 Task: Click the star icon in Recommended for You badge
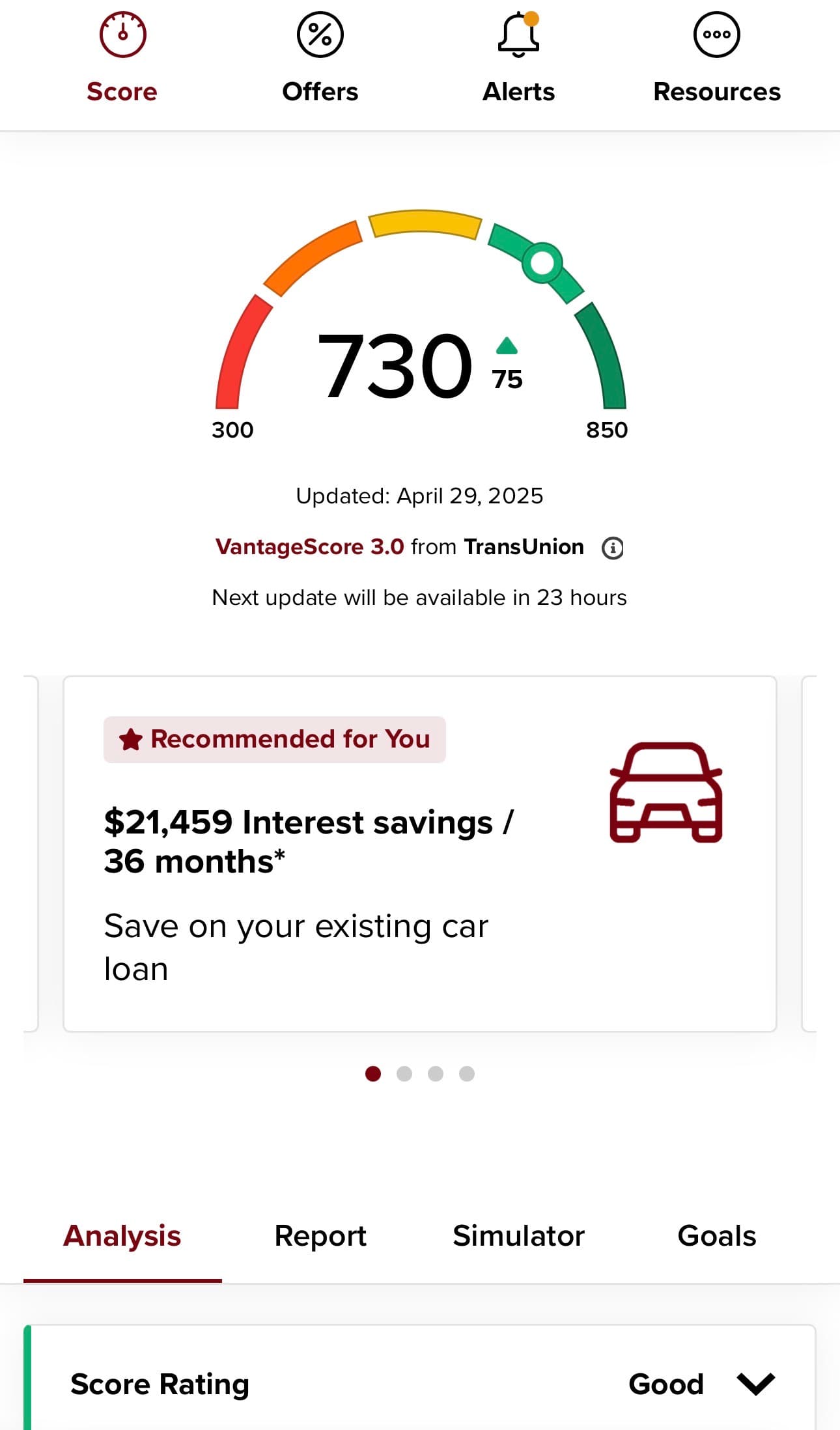[x=130, y=740]
